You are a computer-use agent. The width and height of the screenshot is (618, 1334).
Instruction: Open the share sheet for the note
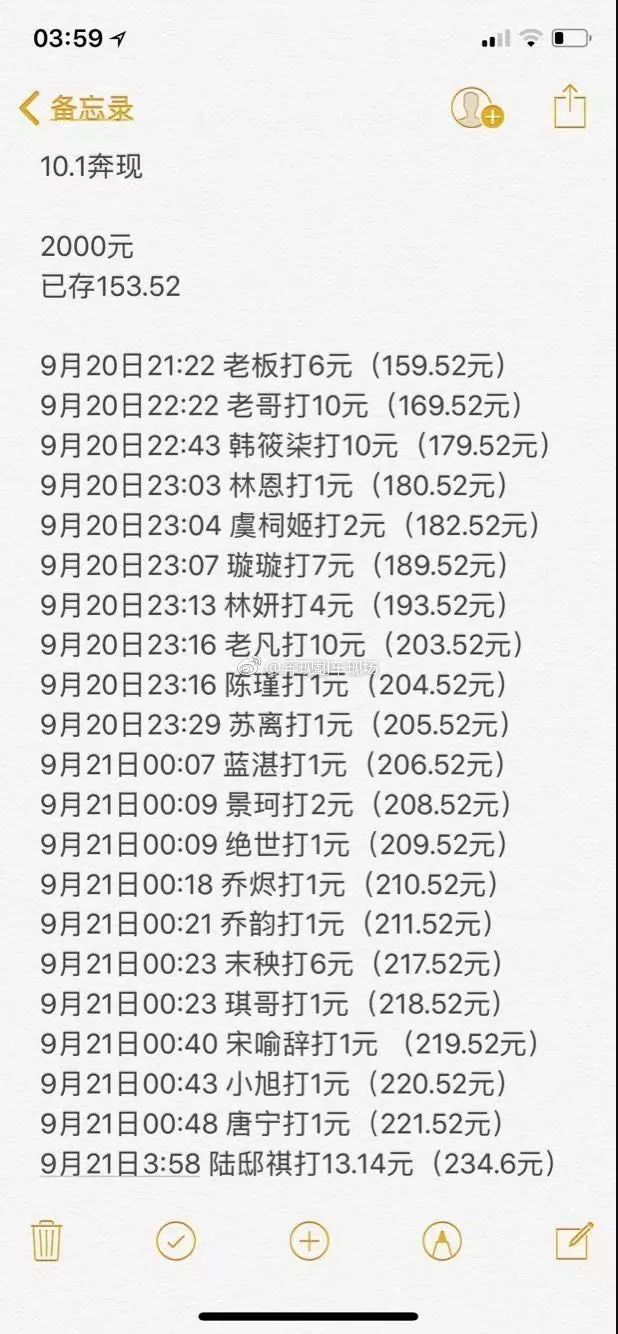point(569,106)
